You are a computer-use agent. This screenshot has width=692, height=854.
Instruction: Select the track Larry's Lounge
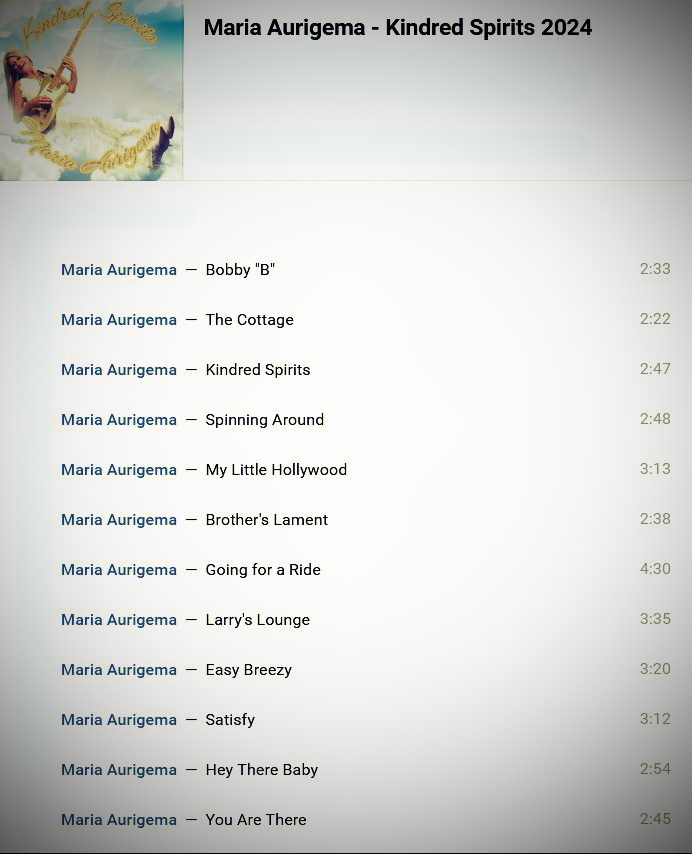coord(257,620)
